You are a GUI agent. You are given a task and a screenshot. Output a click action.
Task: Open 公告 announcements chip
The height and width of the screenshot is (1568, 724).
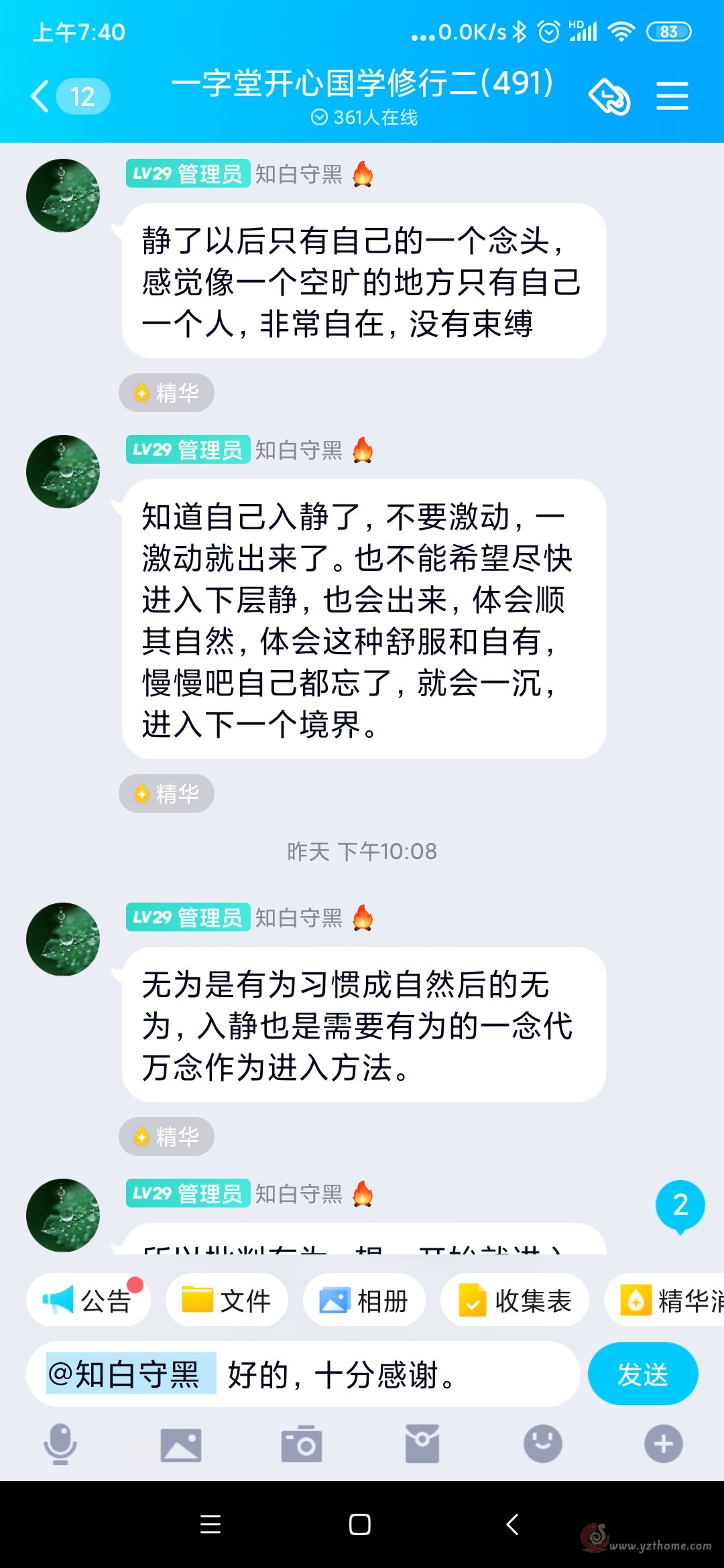[x=88, y=1301]
